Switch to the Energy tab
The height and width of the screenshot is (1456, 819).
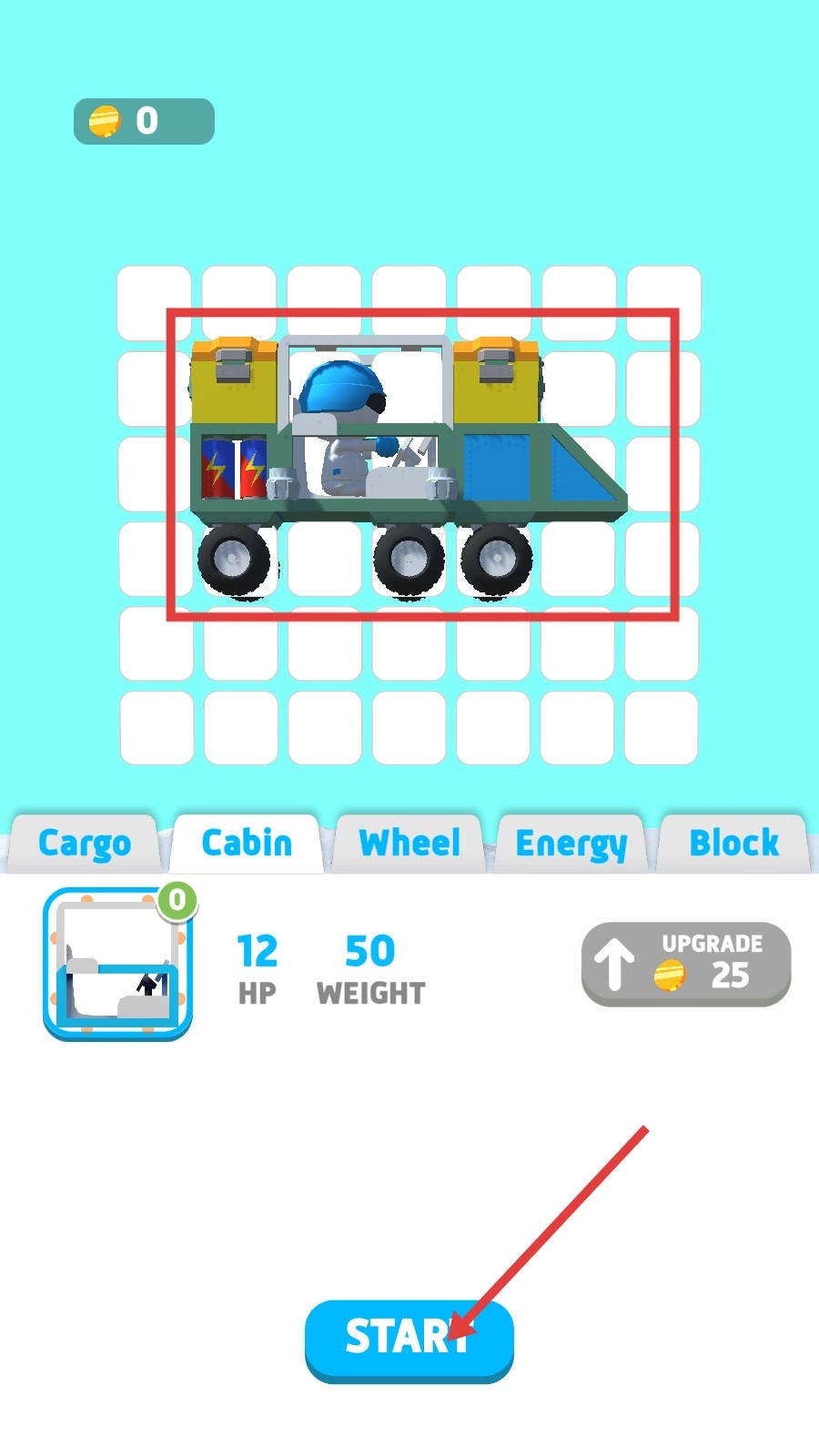571,844
